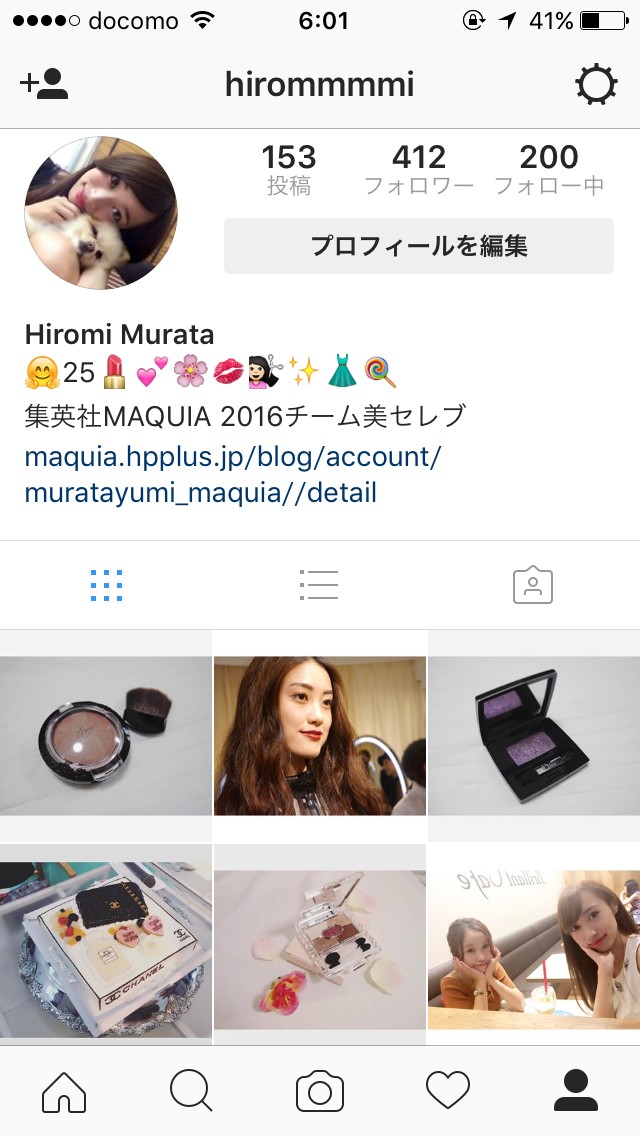Open the settings gear icon
The height and width of the screenshot is (1136, 640).
tap(596, 85)
